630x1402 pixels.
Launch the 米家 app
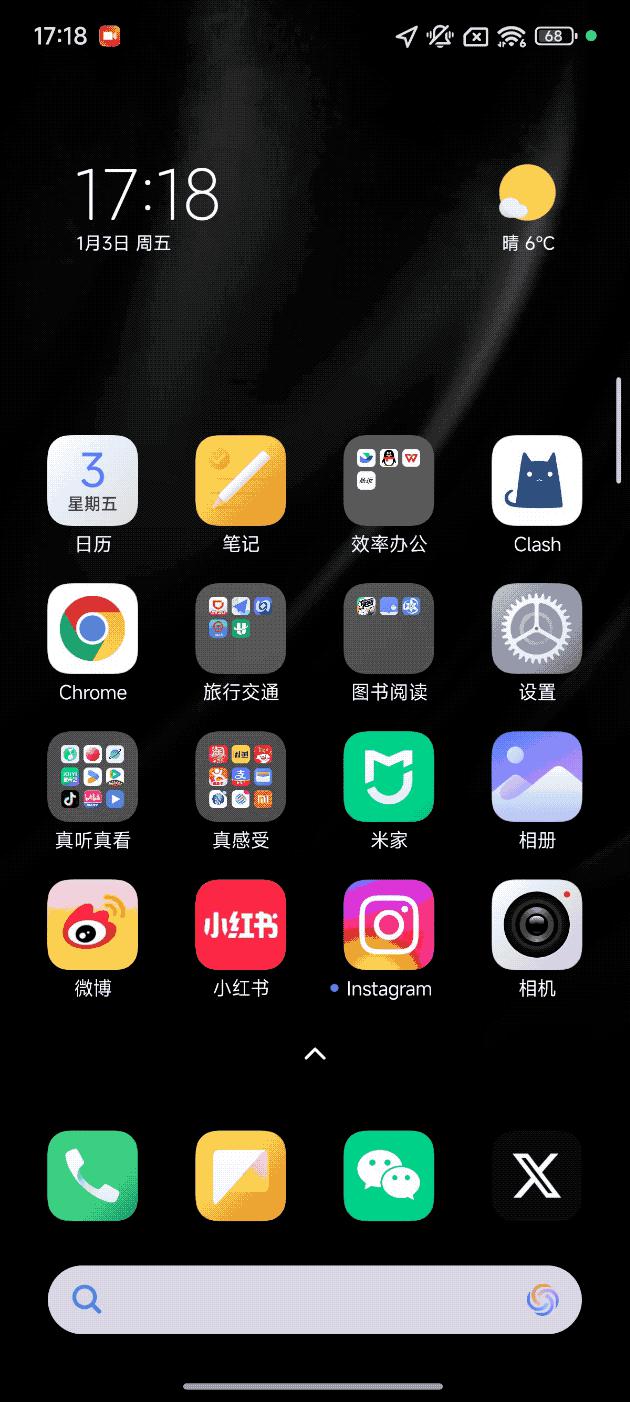[388, 777]
